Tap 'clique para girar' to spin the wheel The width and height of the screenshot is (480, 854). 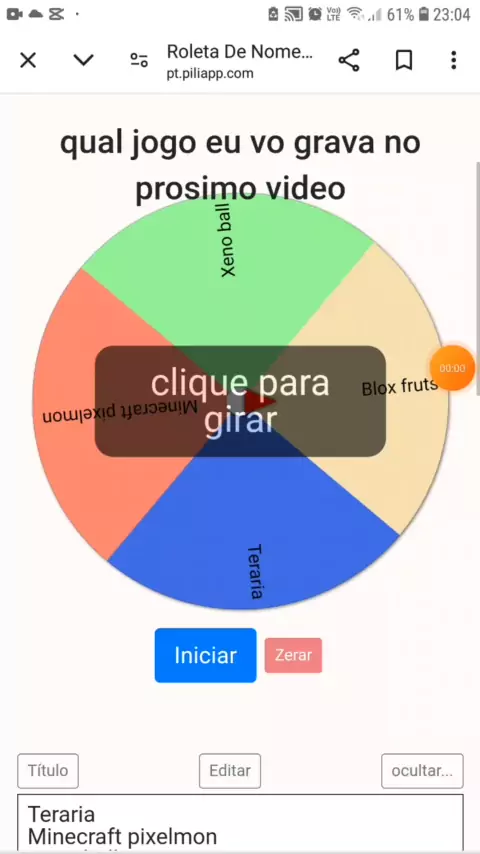(240, 401)
